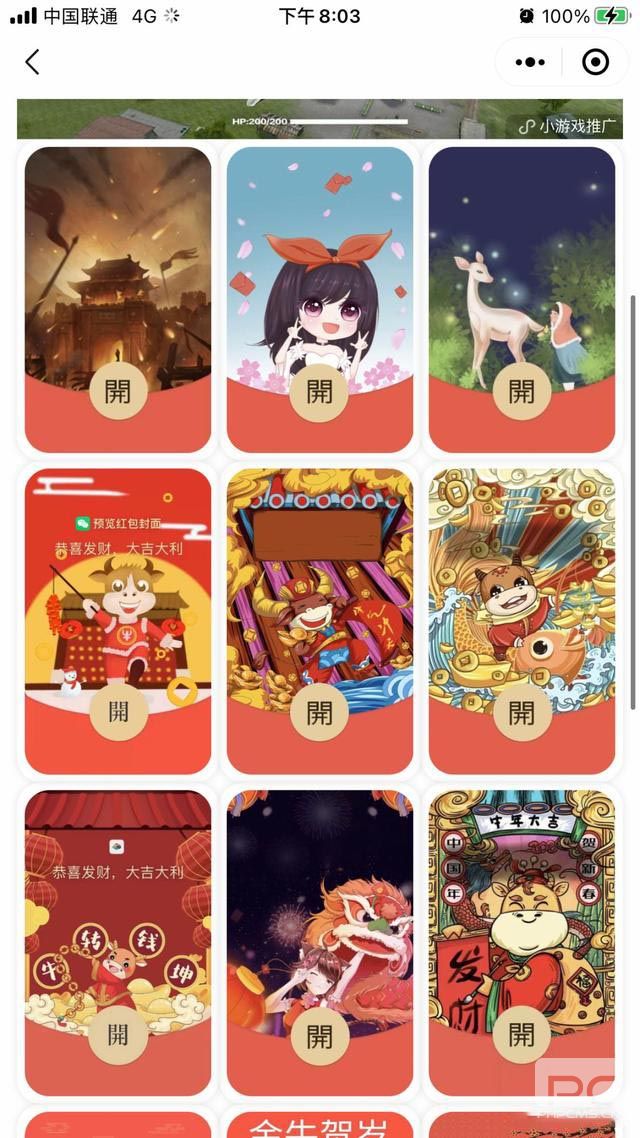
Task: Close the mini program via circle button
Action: click(595, 62)
